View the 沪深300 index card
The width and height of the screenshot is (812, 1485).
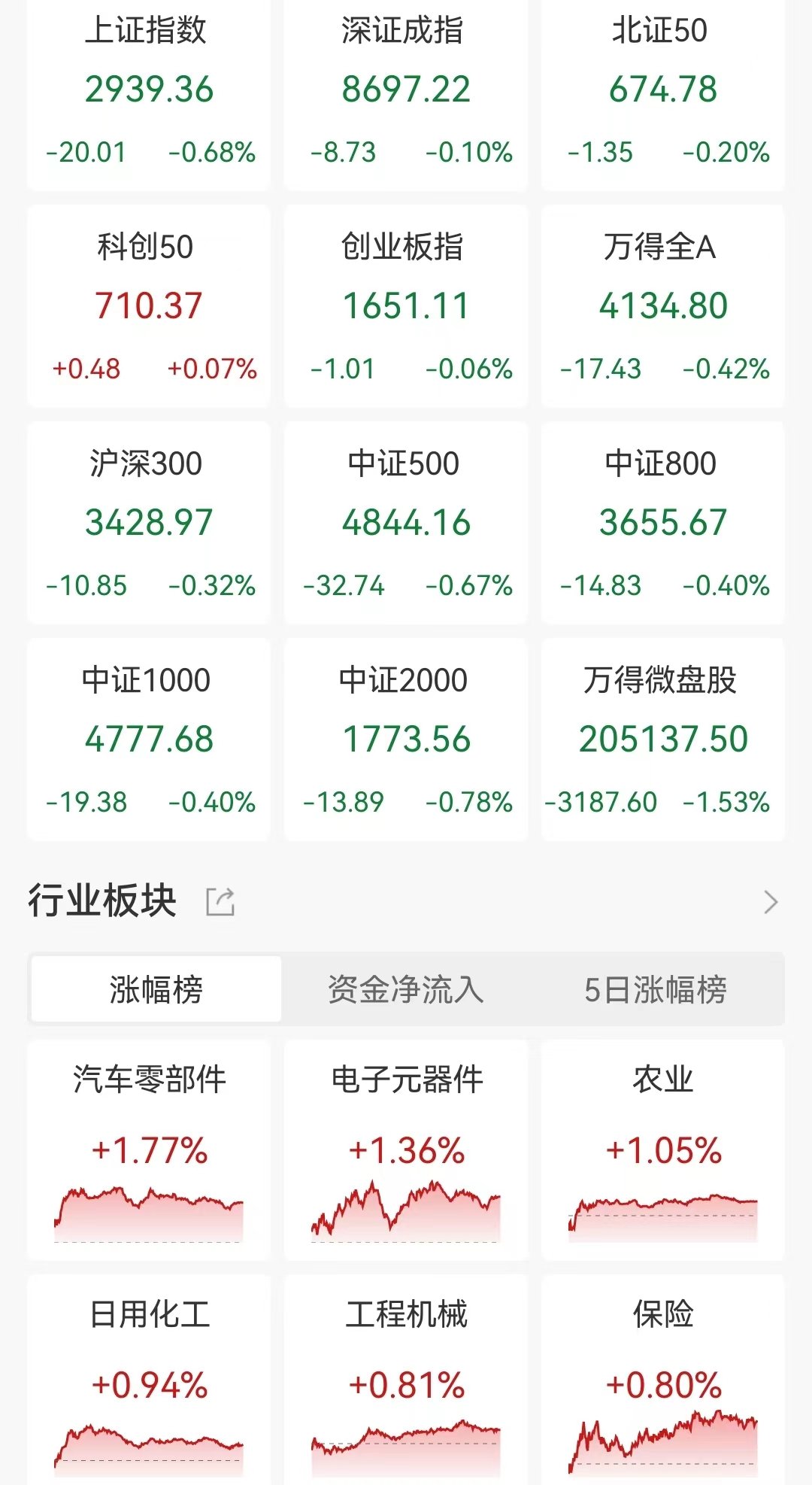click(149, 523)
